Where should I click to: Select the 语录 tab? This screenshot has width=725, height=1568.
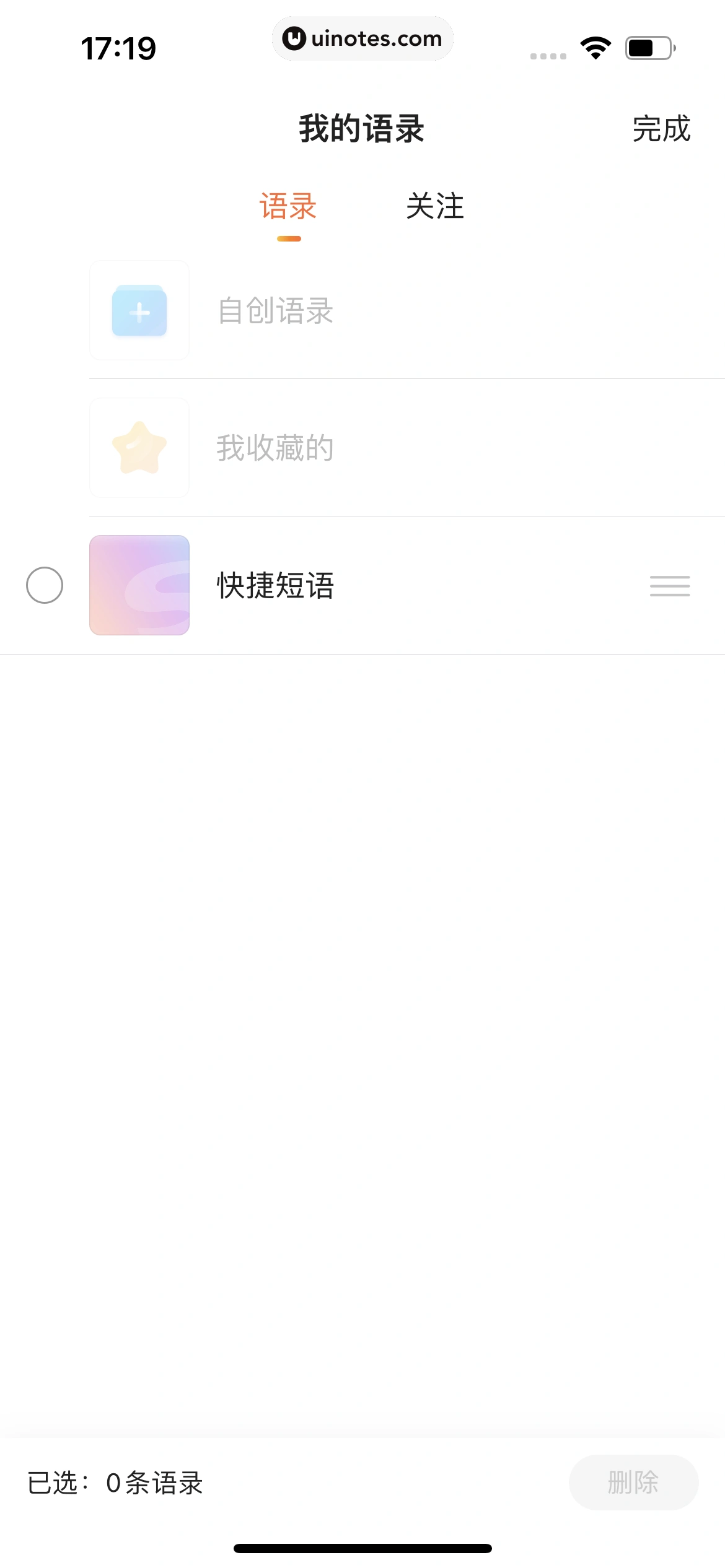[288, 206]
